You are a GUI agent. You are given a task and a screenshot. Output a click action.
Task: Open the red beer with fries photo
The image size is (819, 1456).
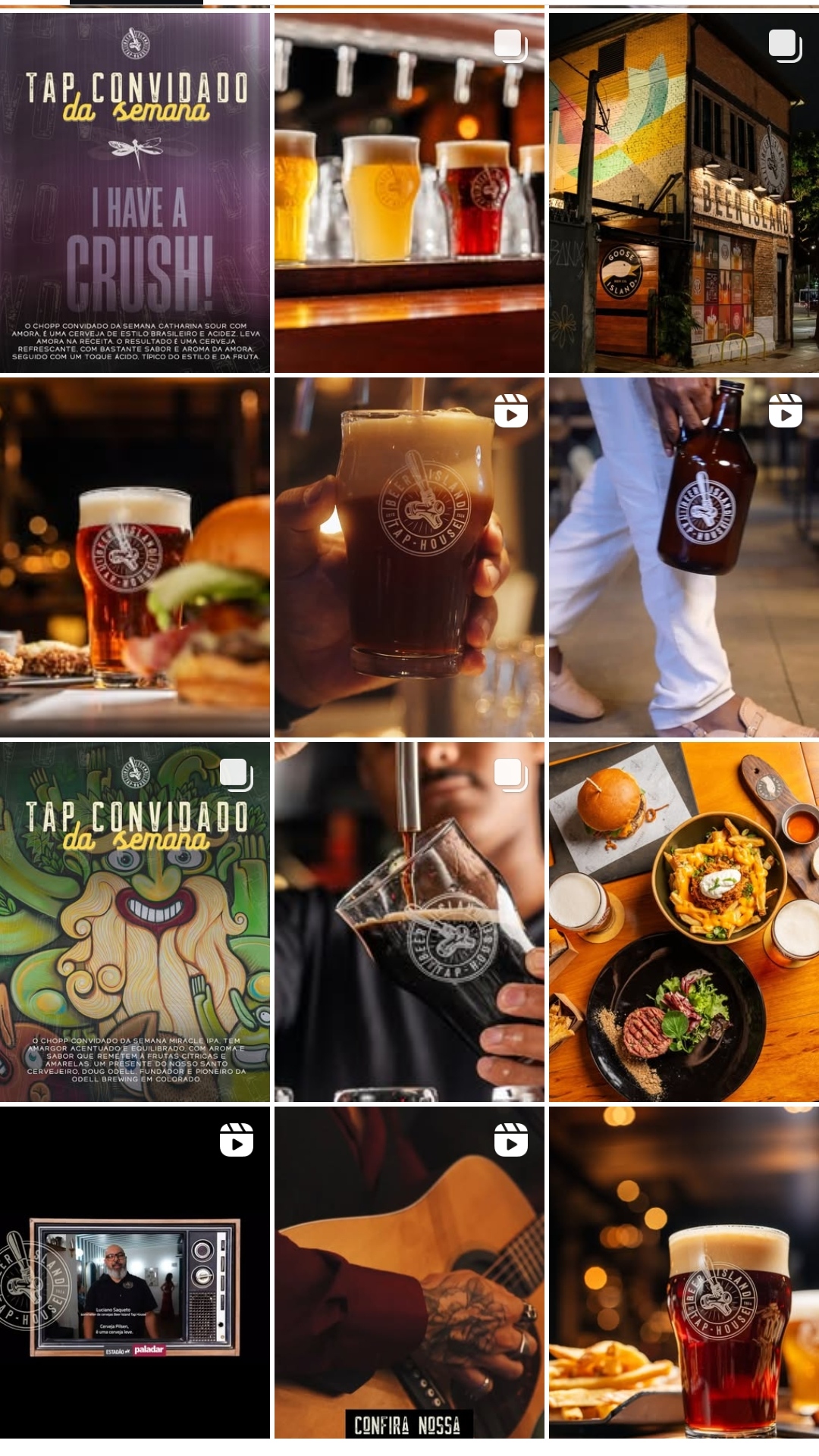pyautogui.click(x=684, y=1273)
